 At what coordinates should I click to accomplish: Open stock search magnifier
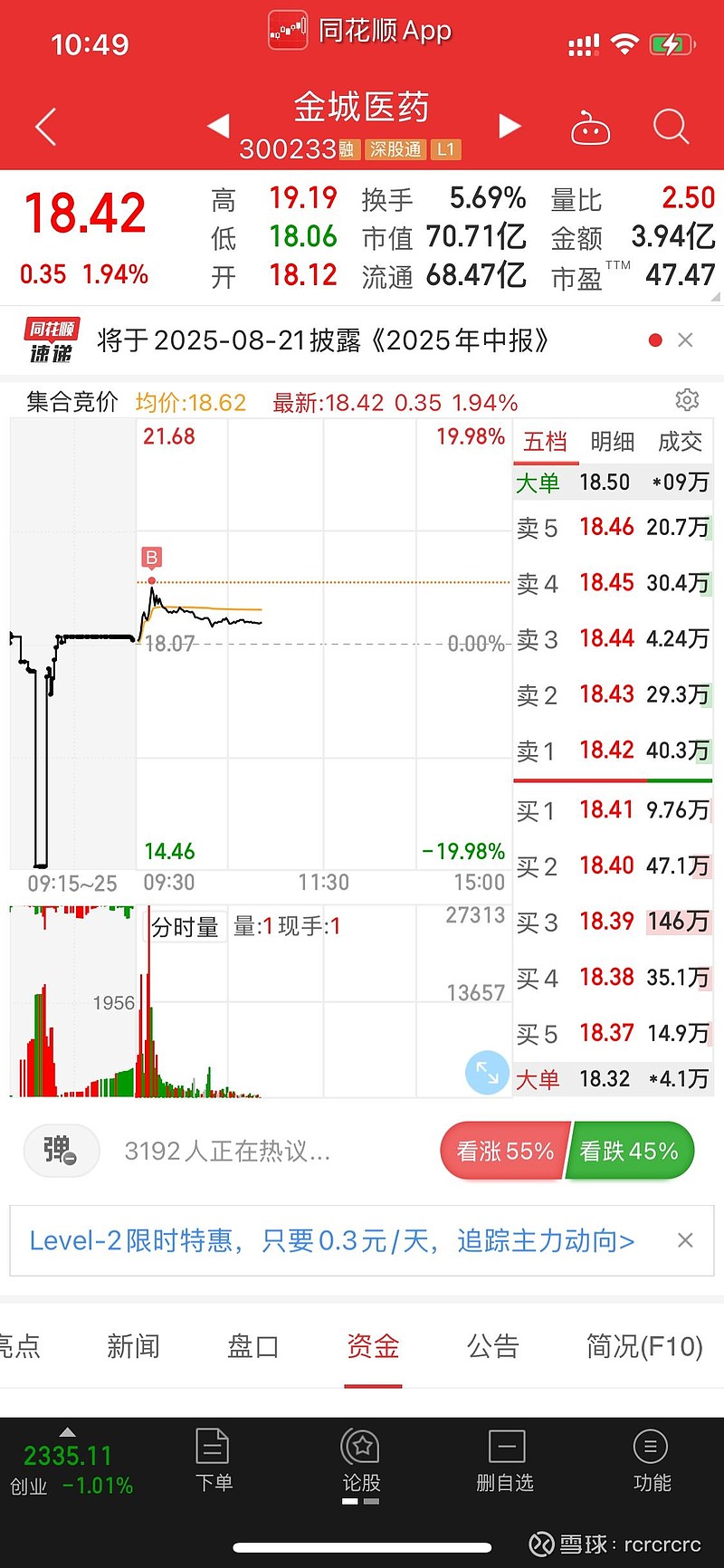[671, 127]
